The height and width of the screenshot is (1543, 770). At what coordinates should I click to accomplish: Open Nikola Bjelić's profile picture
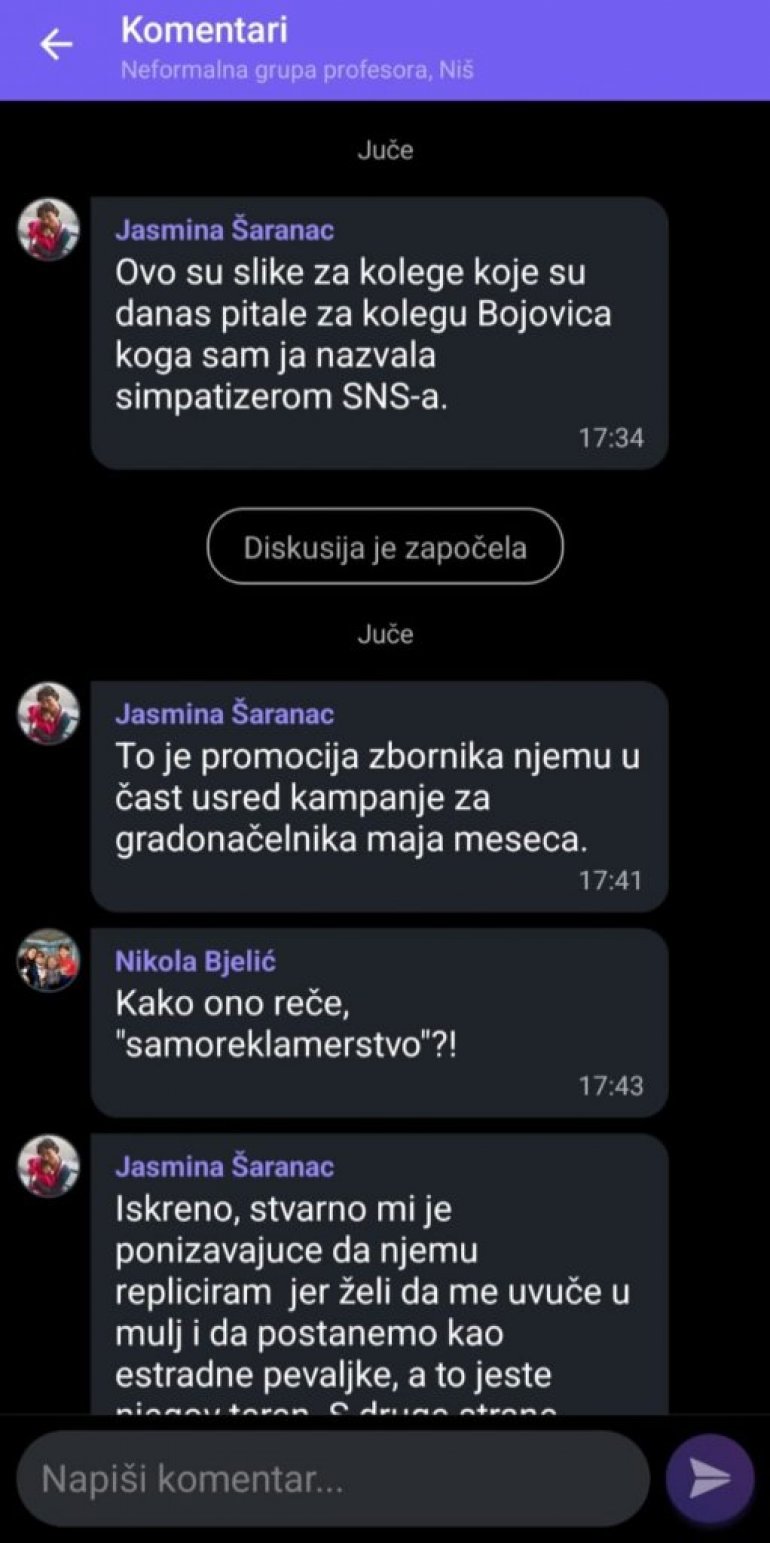point(48,960)
